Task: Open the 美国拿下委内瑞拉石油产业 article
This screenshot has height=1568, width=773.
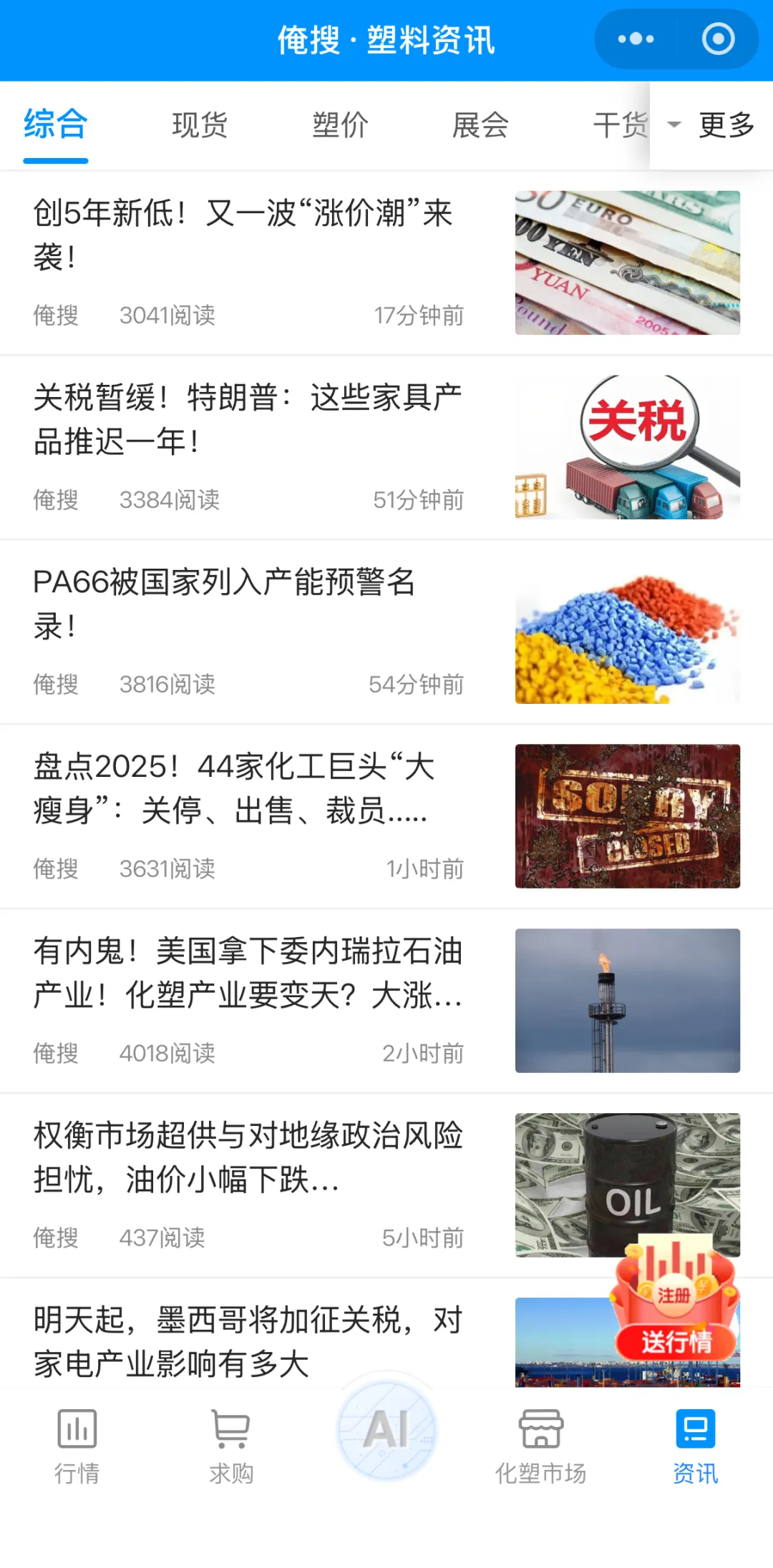Action: click(248, 973)
